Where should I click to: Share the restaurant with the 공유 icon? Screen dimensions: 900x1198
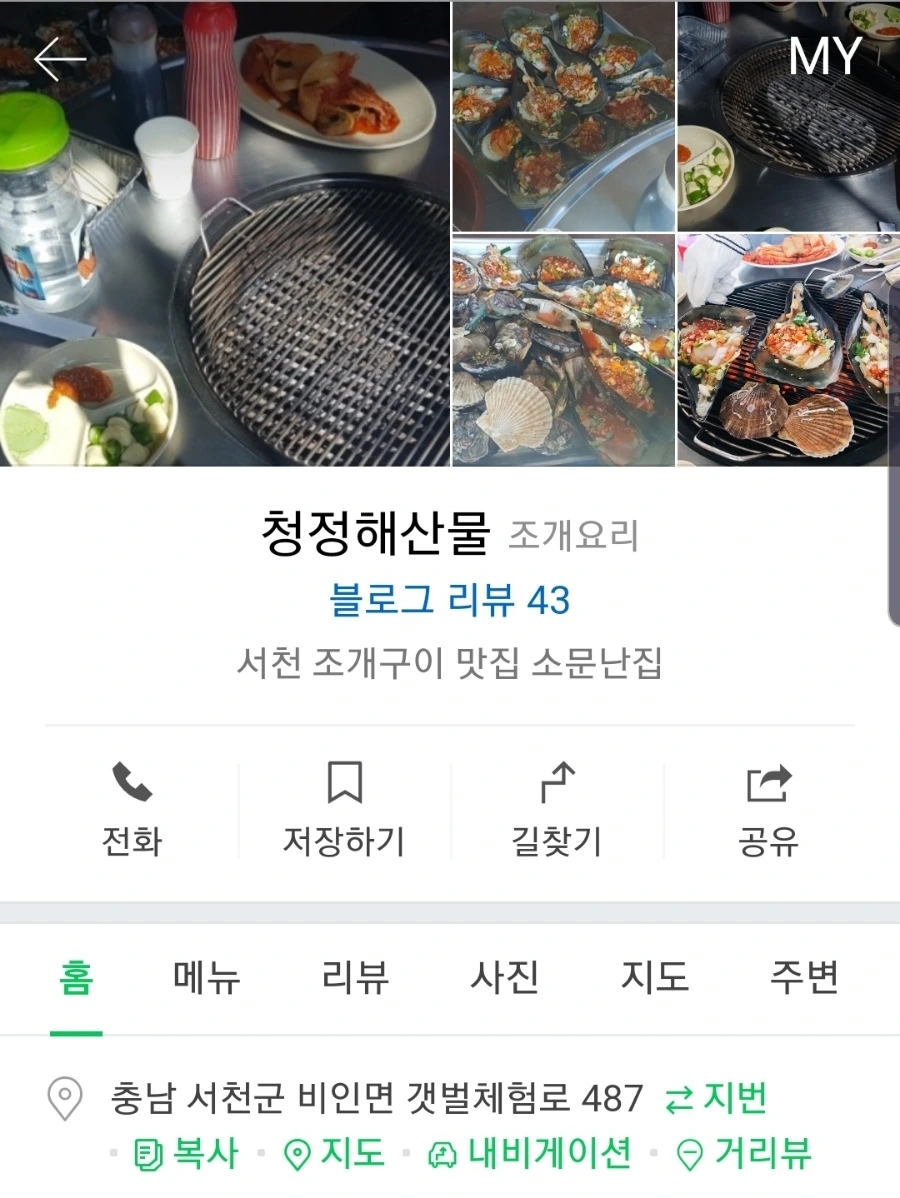tap(769, 783)
